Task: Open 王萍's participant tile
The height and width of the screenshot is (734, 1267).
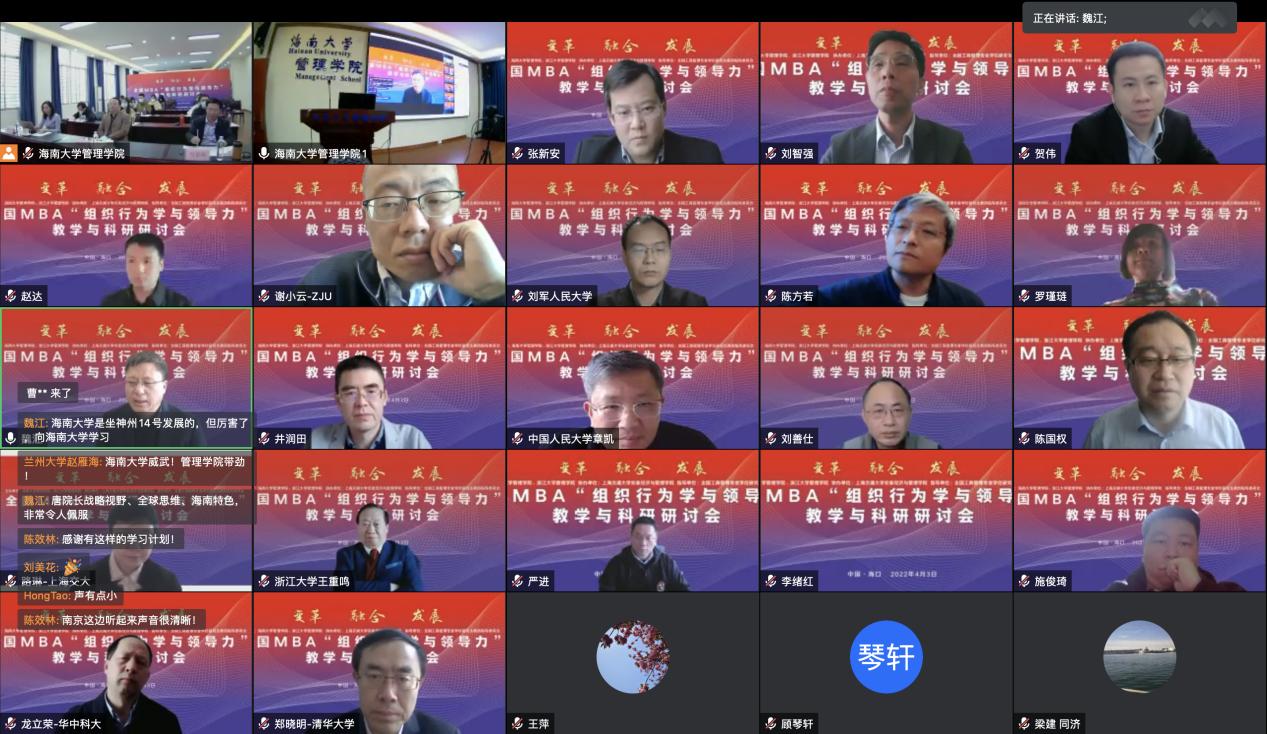Action: pyautogui.click(x=632, y=663)
